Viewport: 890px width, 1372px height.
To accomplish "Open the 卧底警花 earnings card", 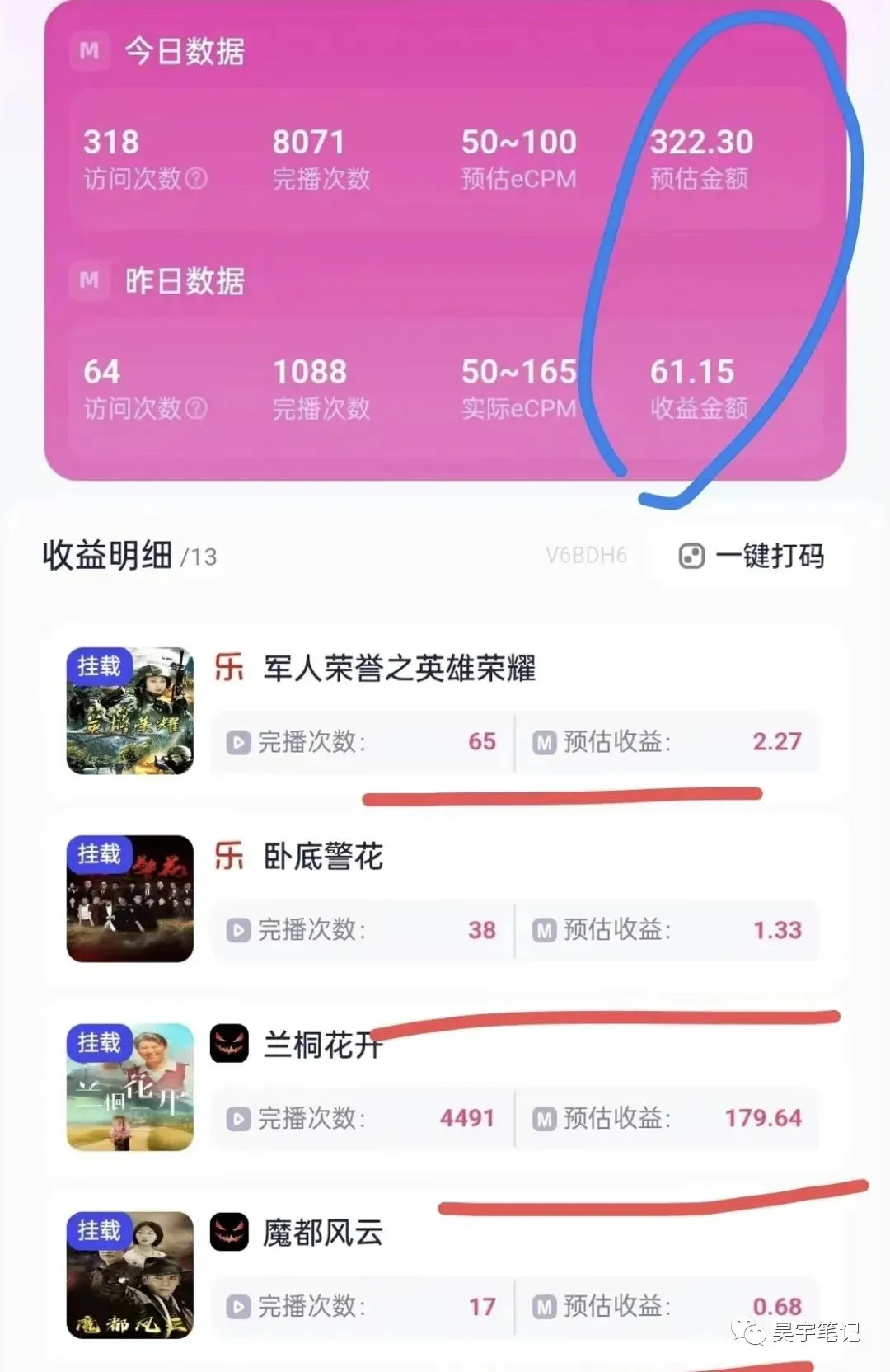I will pyautogui.click(x=445, y=899).
